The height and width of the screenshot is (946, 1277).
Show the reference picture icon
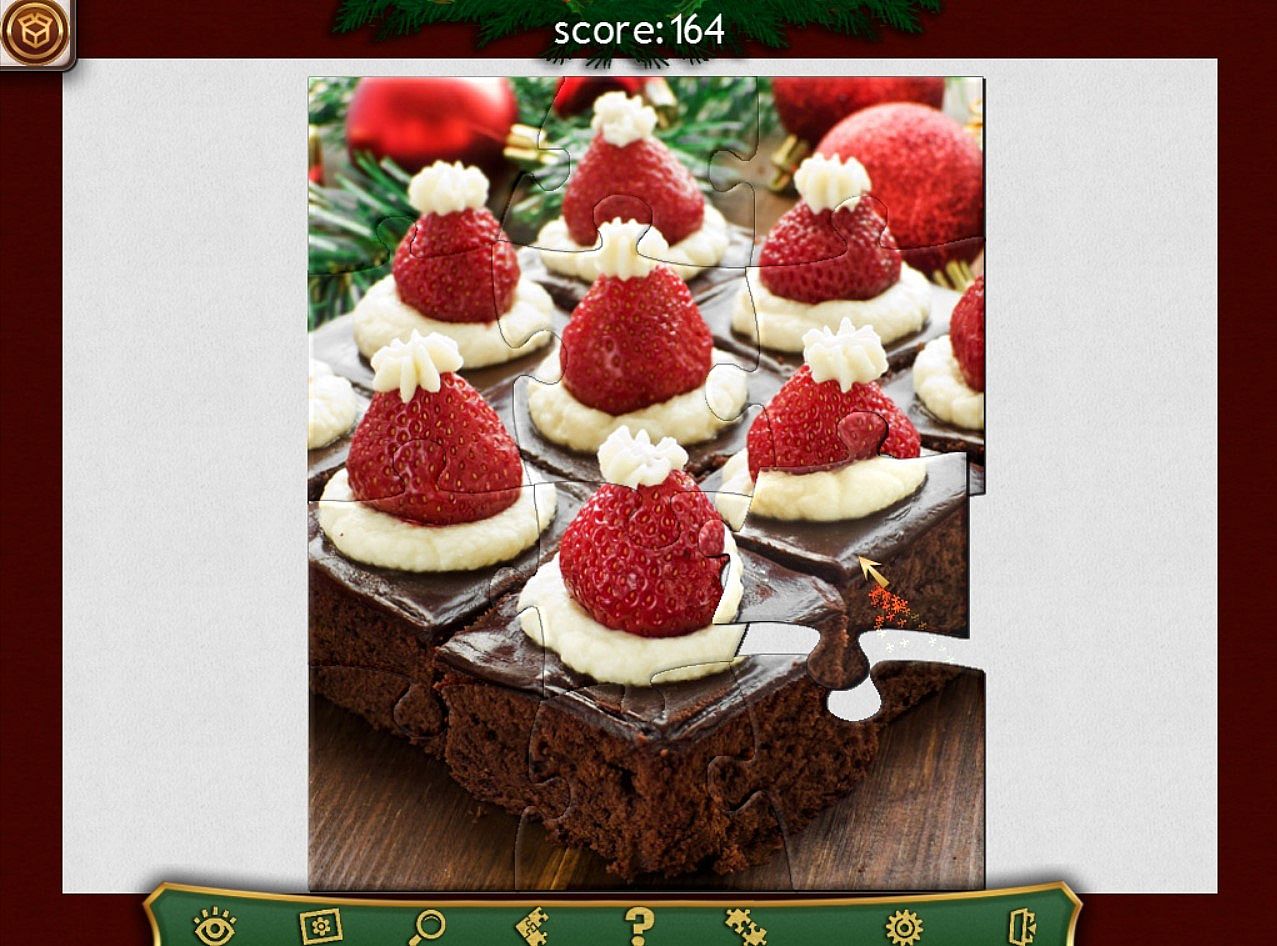(321, 927)
